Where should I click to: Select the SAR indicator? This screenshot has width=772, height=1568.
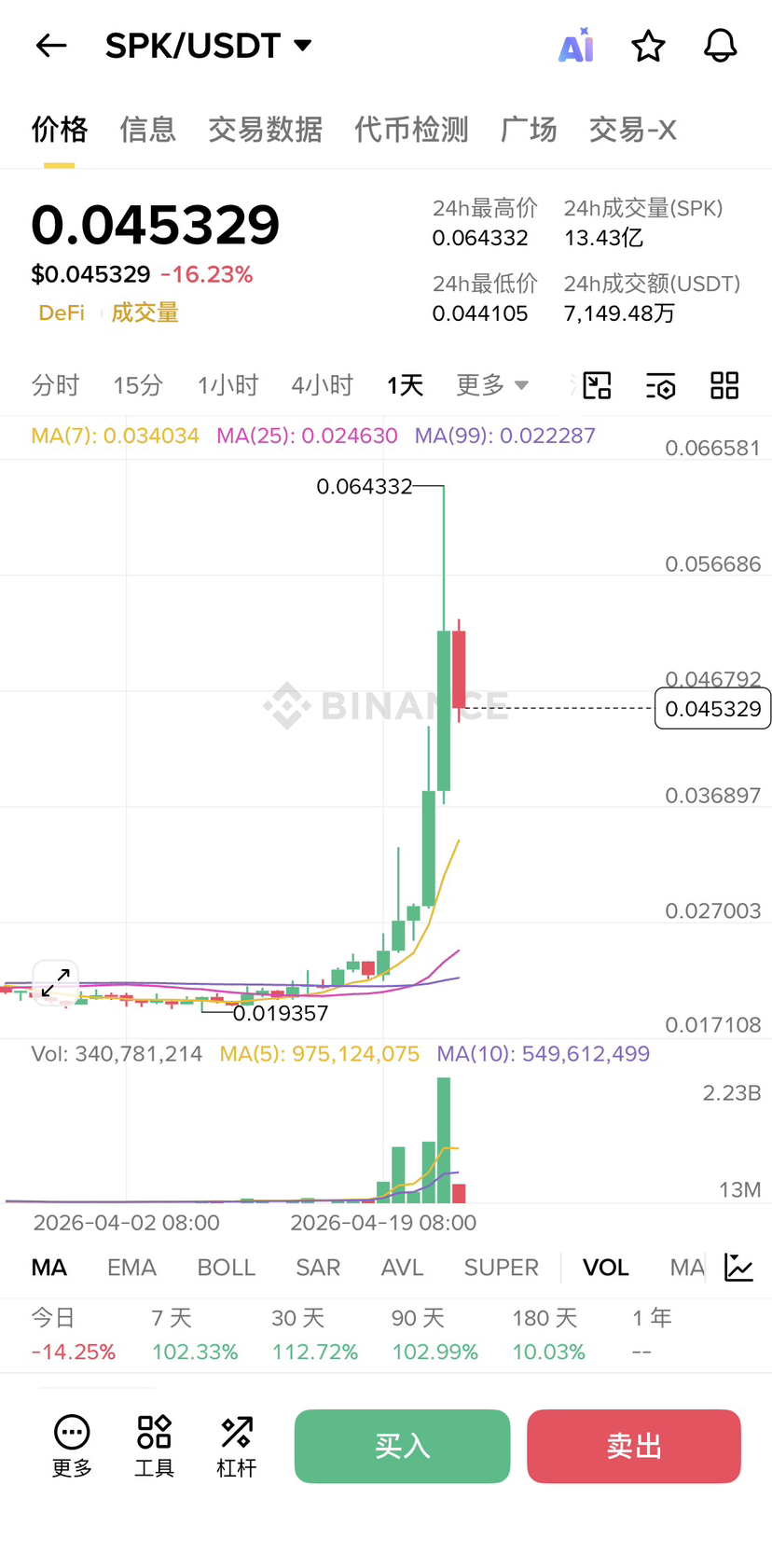[317, 1268]
